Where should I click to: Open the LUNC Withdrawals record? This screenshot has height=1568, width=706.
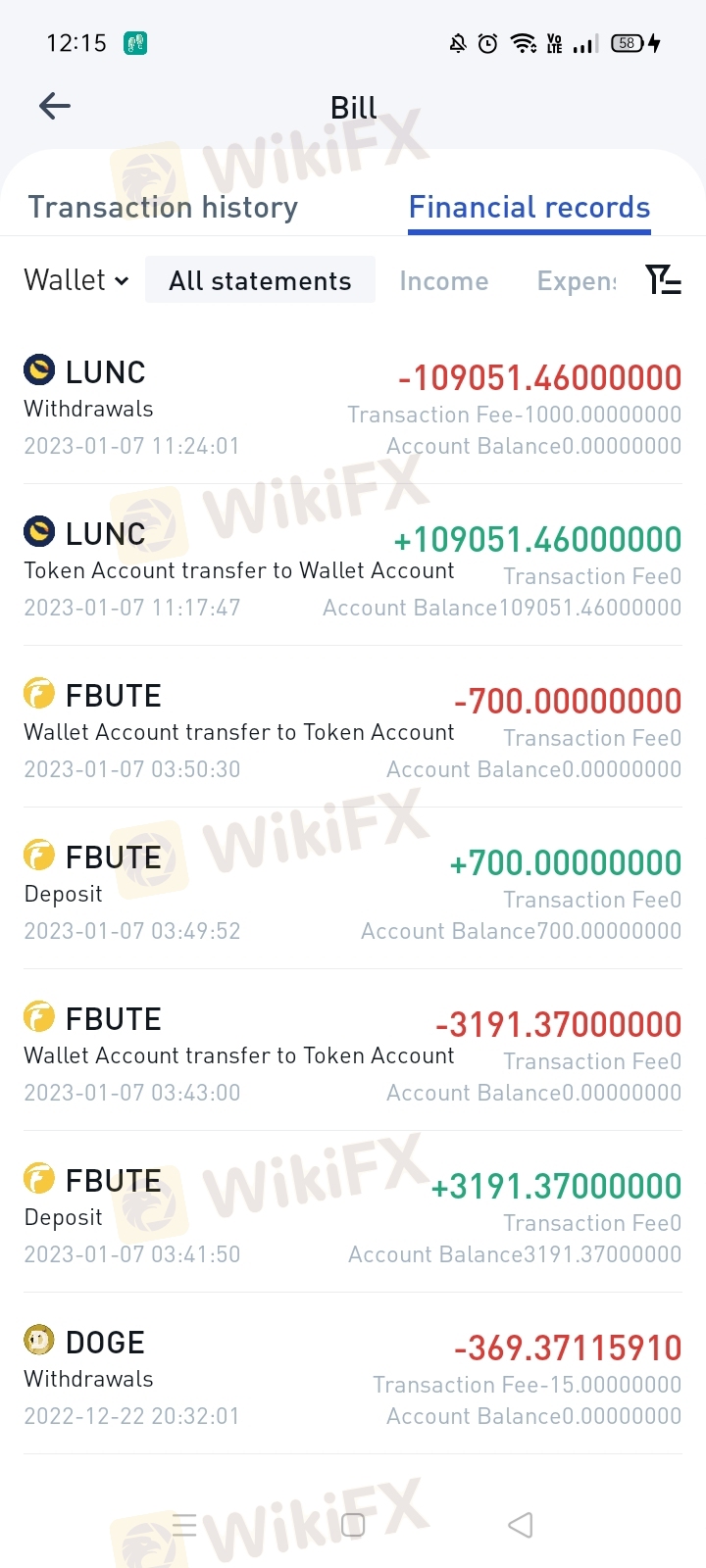pos(353,408)
